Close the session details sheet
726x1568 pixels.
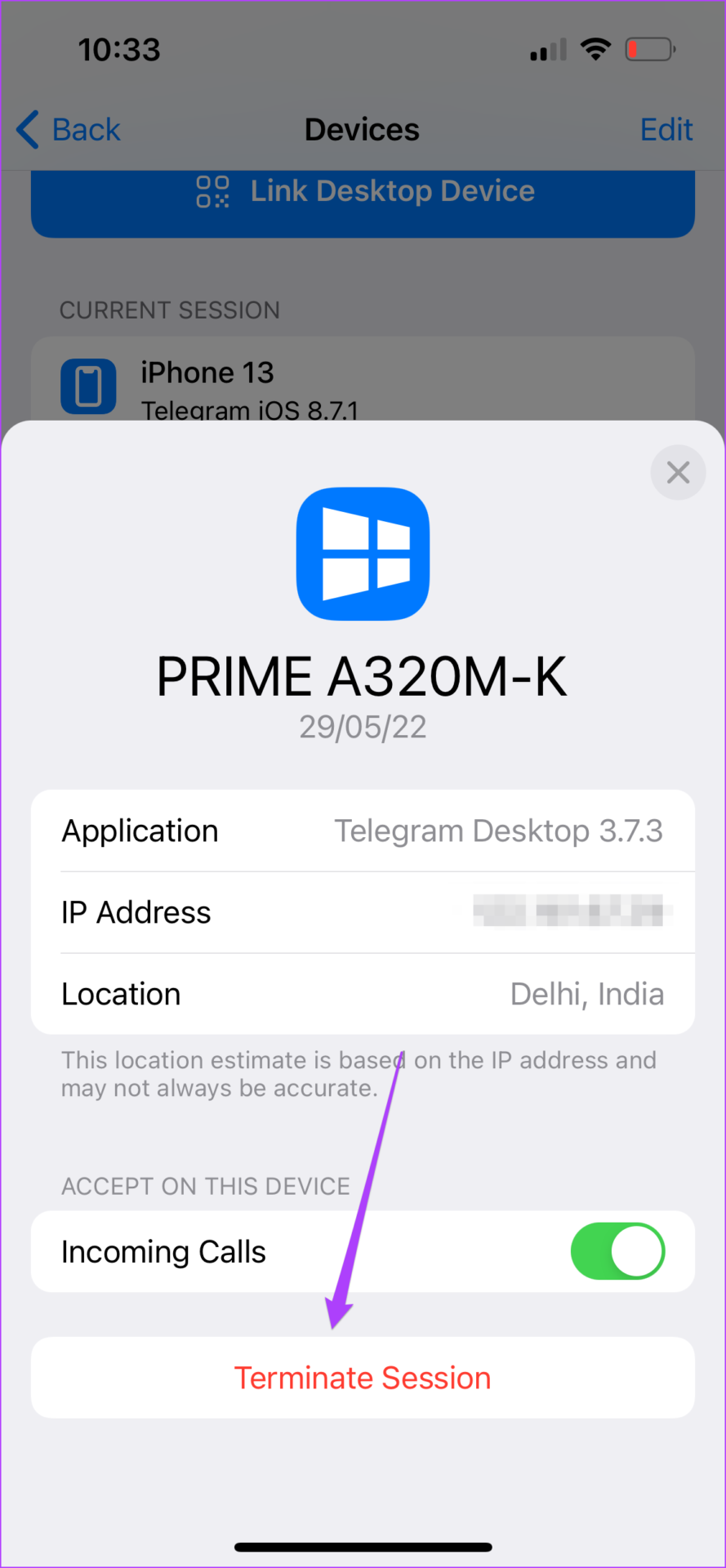(x=678, y=472)
